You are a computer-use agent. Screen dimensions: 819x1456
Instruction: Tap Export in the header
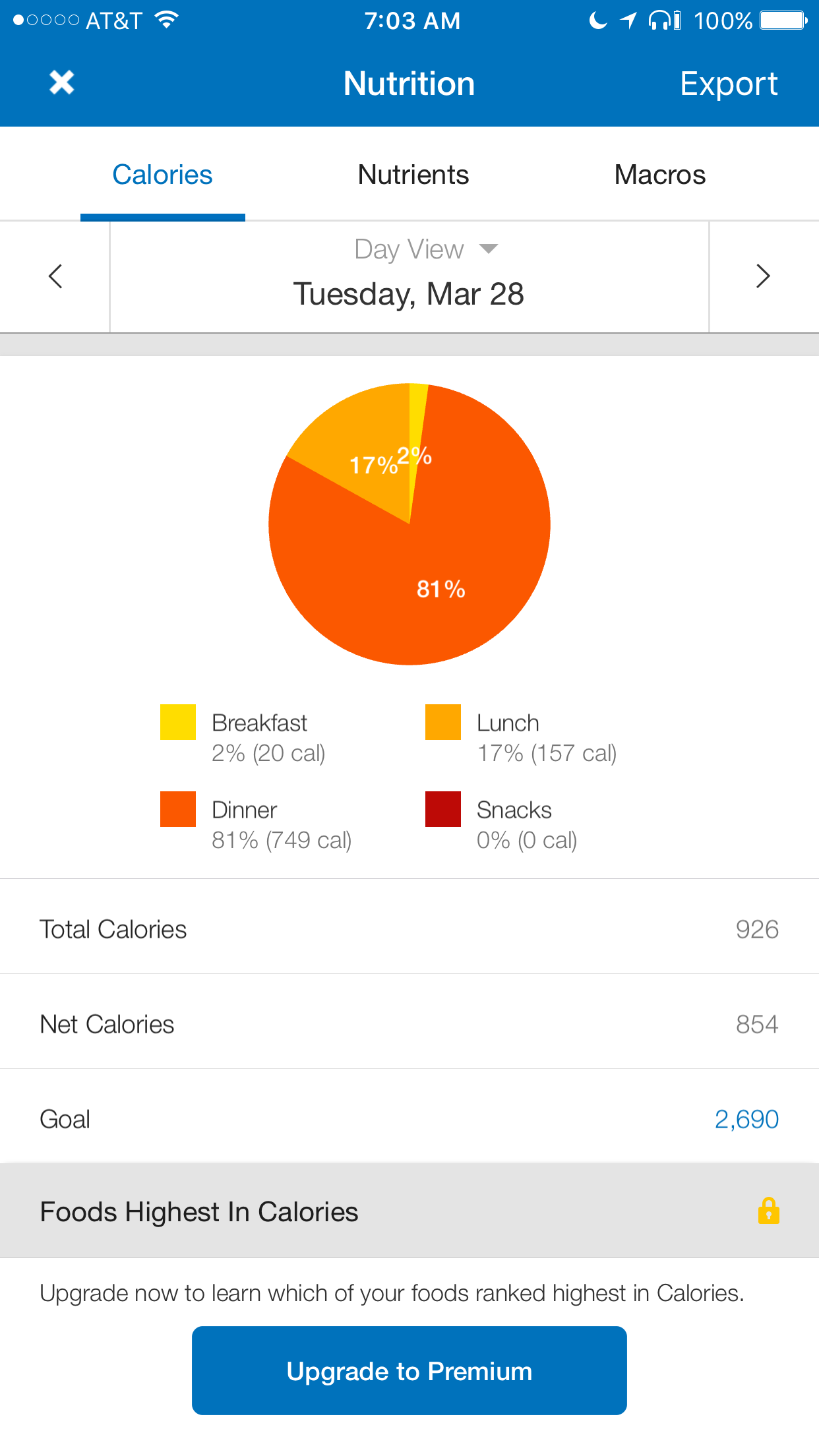pos(729,84)
